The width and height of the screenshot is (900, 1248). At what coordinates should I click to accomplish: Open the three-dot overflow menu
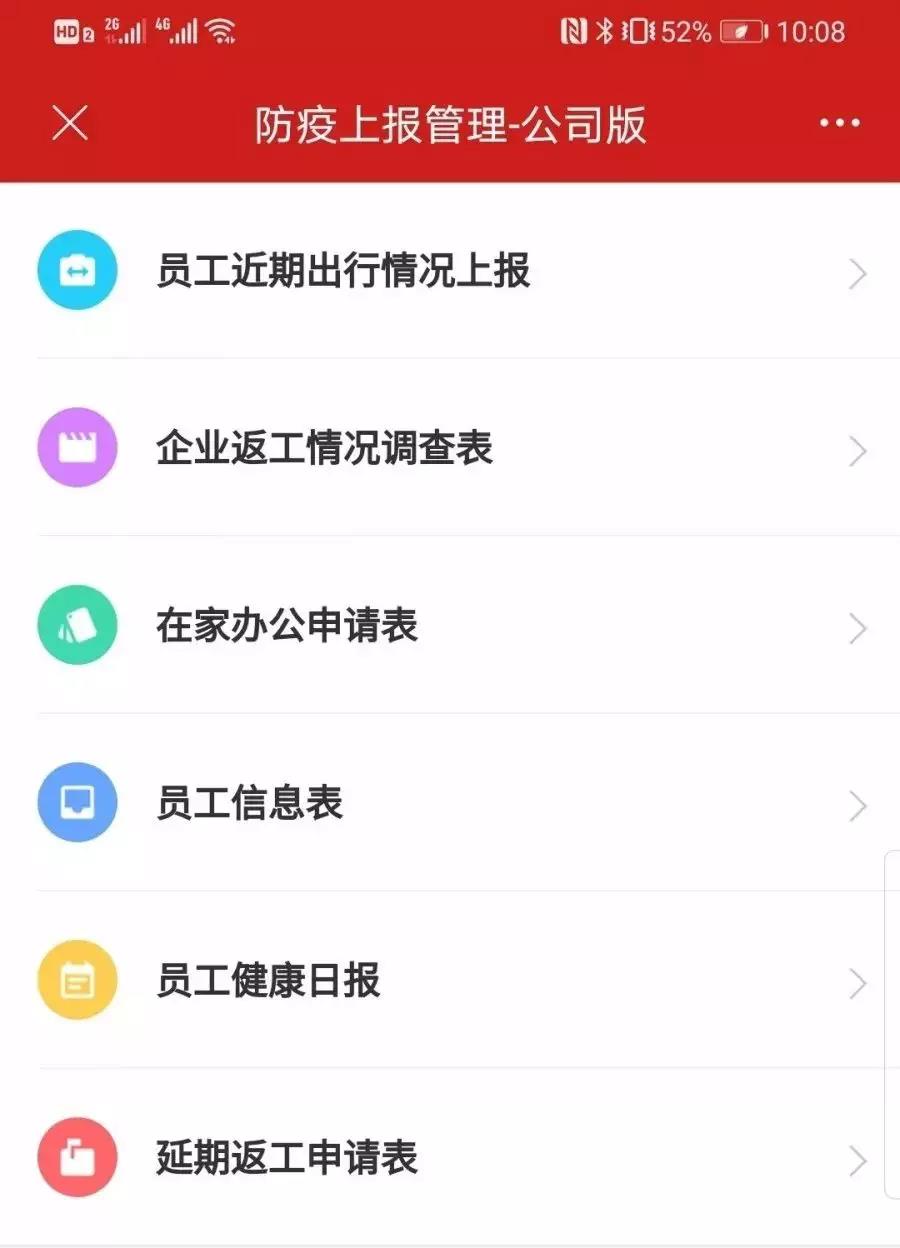[839, 124]
